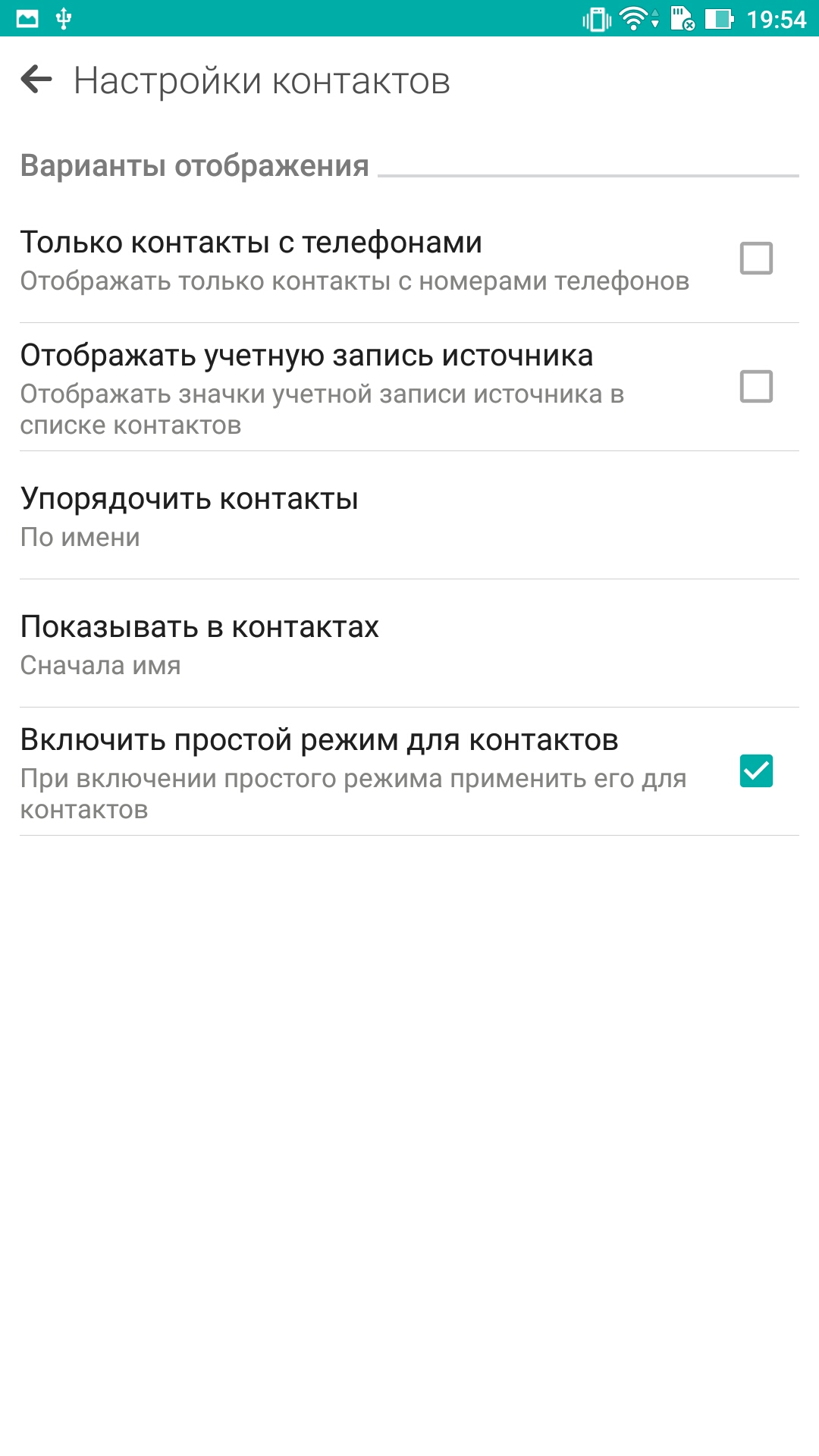The image size is (819, 1456).
Task: Go back from Настройки контактов
Action: click(36, 80)
